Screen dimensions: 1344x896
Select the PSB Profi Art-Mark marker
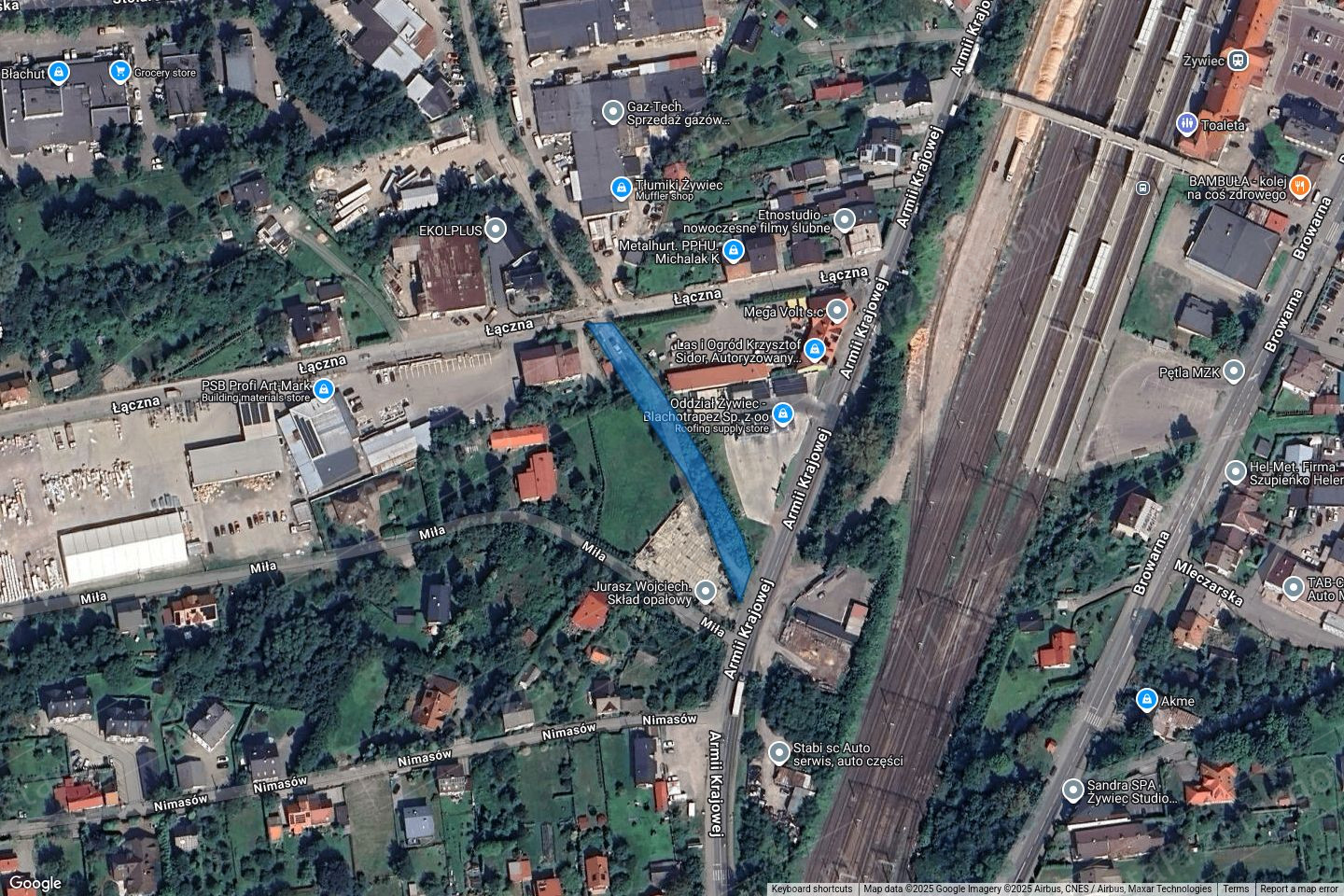point(324,388)
